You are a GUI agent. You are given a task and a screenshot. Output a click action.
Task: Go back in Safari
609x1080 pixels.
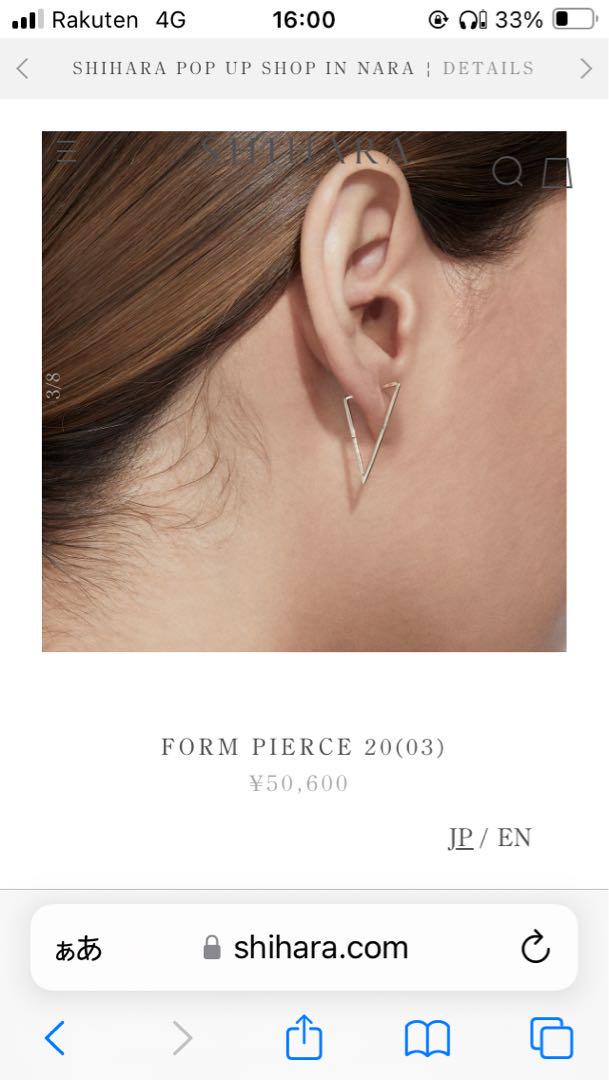(x=55, y=1038)
